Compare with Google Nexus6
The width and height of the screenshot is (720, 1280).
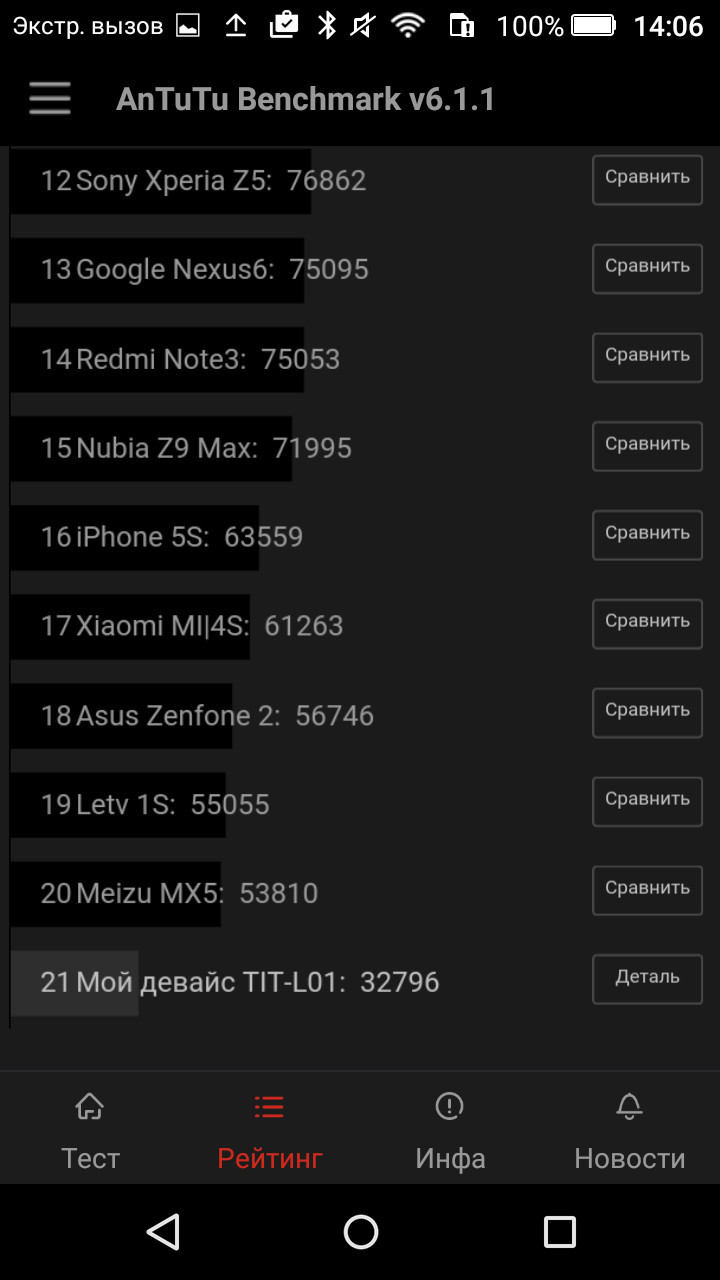click(x=647, y=268)
